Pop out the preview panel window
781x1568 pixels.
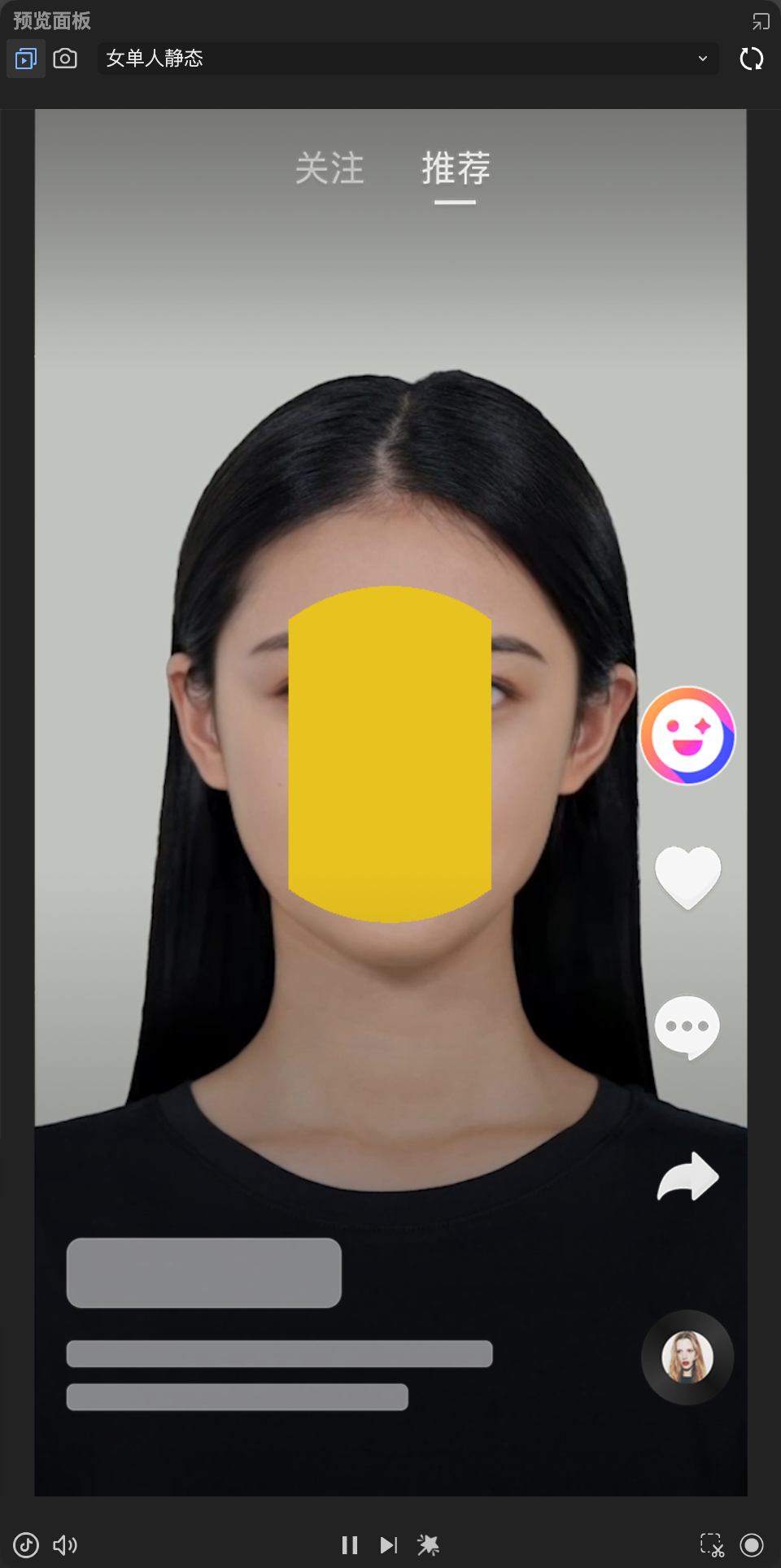click(761, 21)
